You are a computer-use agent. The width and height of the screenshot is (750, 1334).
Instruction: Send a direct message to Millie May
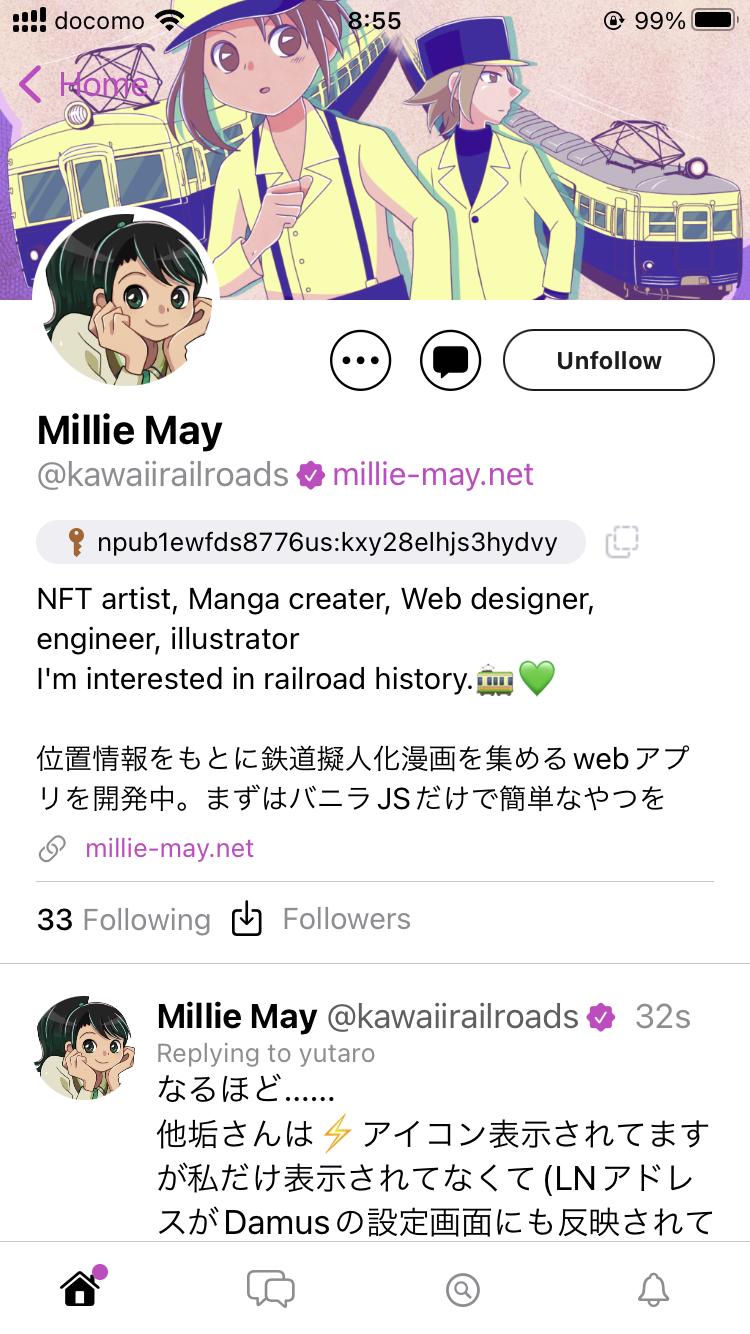[x=451, y=360]
